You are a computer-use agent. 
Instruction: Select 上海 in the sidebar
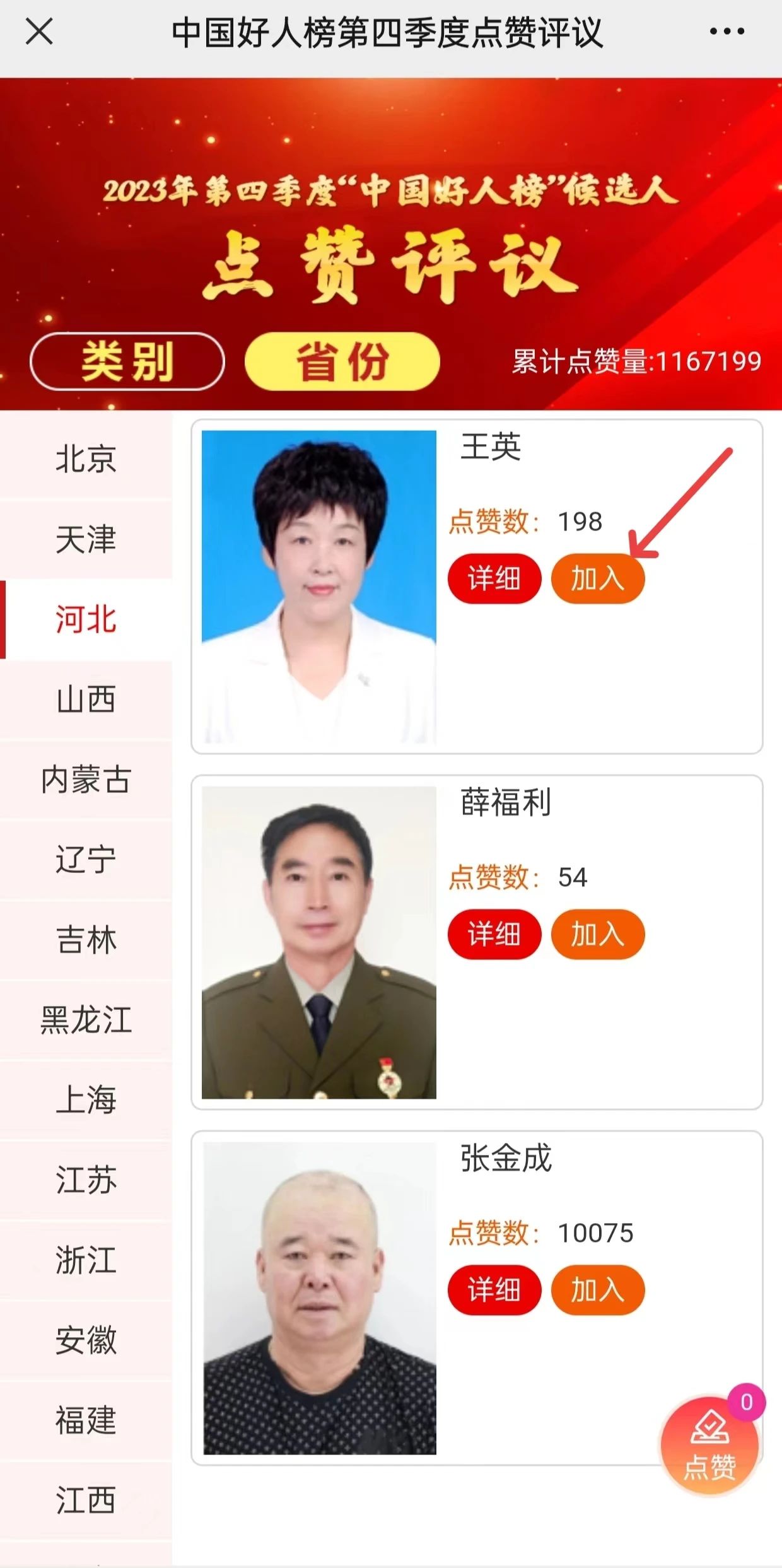86,1100
